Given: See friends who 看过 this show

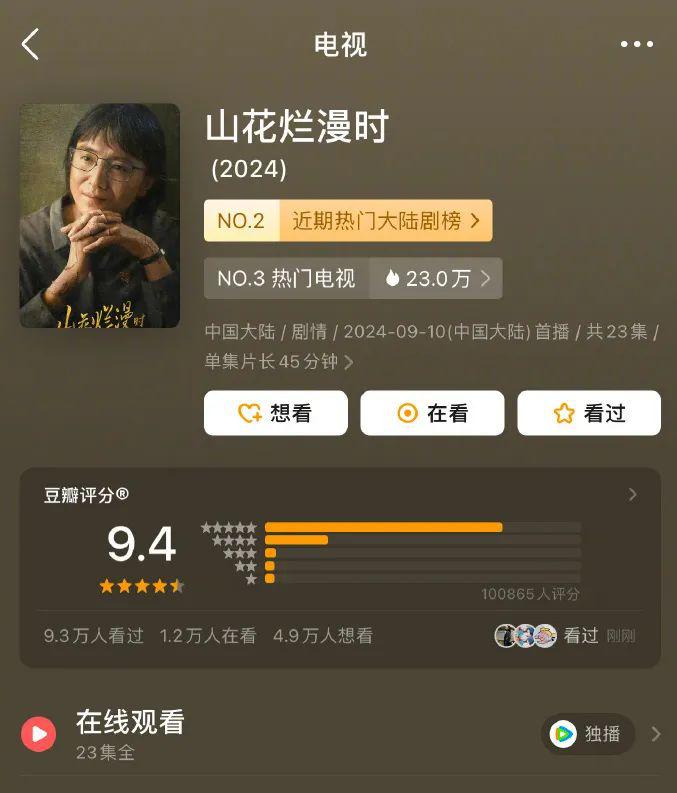Looking at the screenshot, I should pyautogui.click(x=564, y=636).
